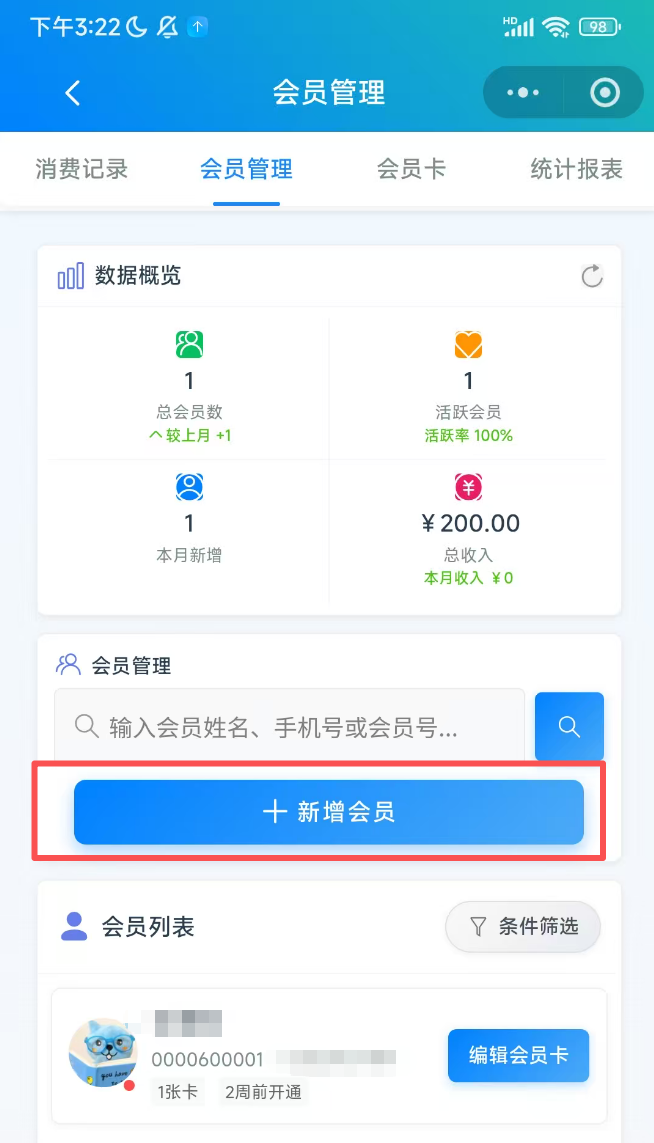The image size is (654, 1143).
Task: View the 统计报表 tab
Action: (x=576, y=169)
